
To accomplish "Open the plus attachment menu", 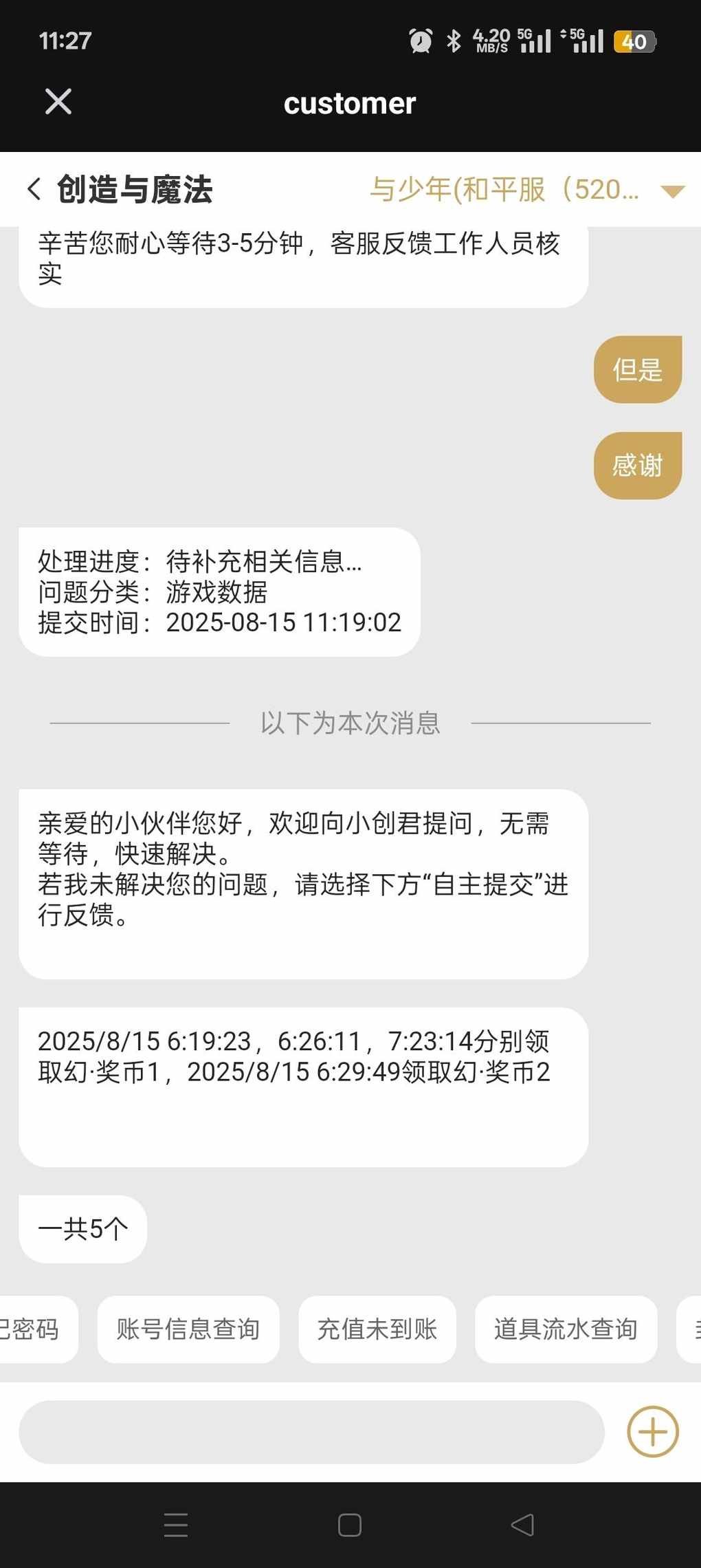I will 653,1432.
